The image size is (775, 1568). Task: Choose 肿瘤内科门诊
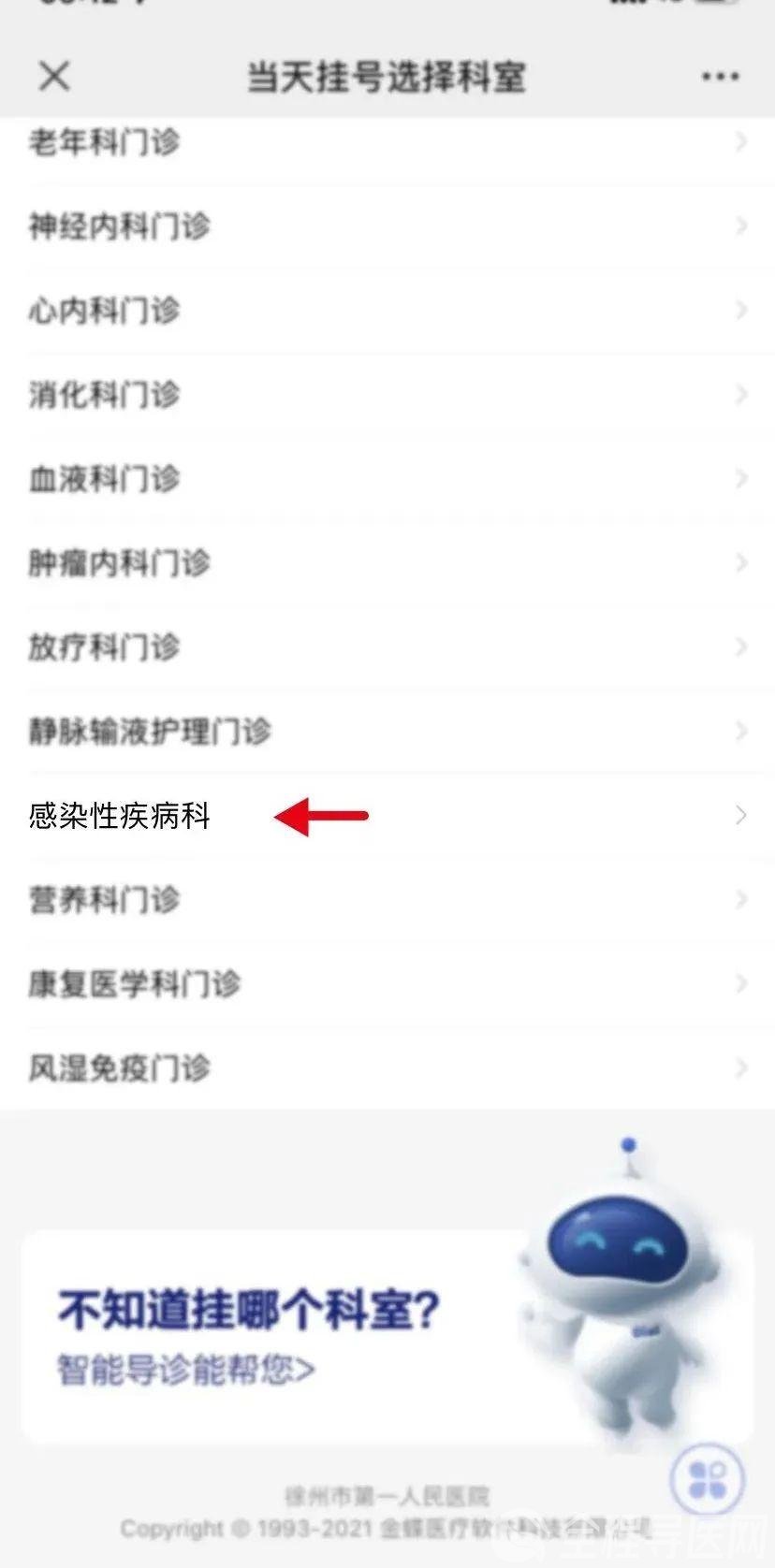[387, 563]
